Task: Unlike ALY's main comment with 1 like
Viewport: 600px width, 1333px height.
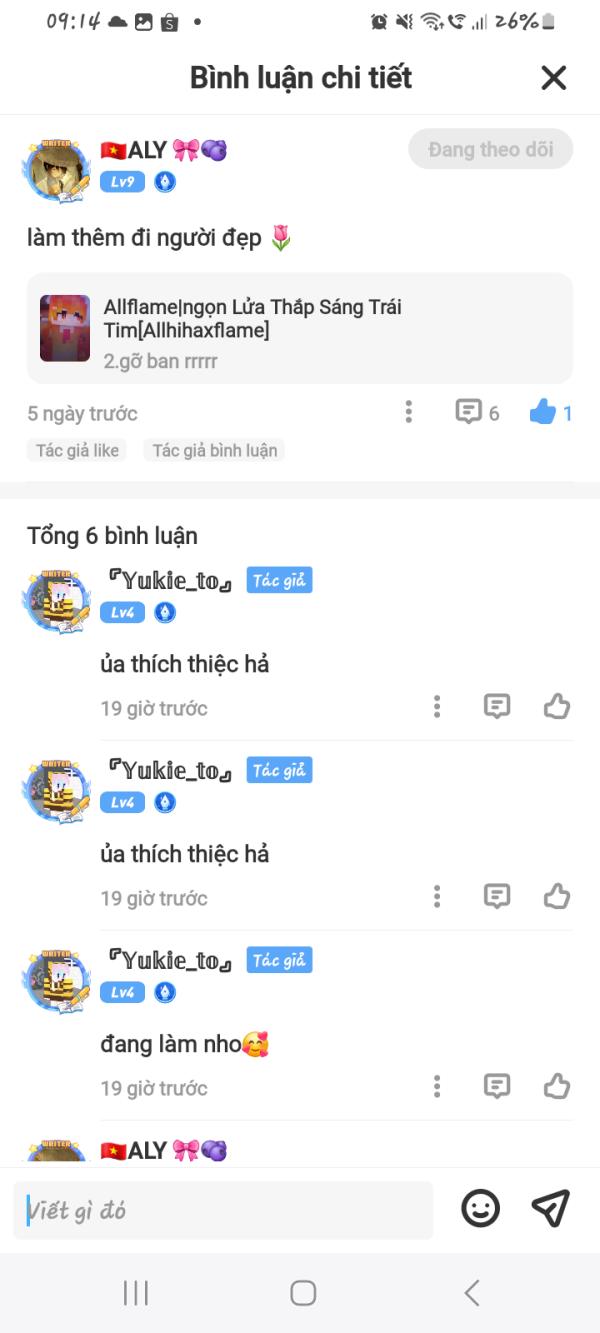Action: click(x=551, y=412)
